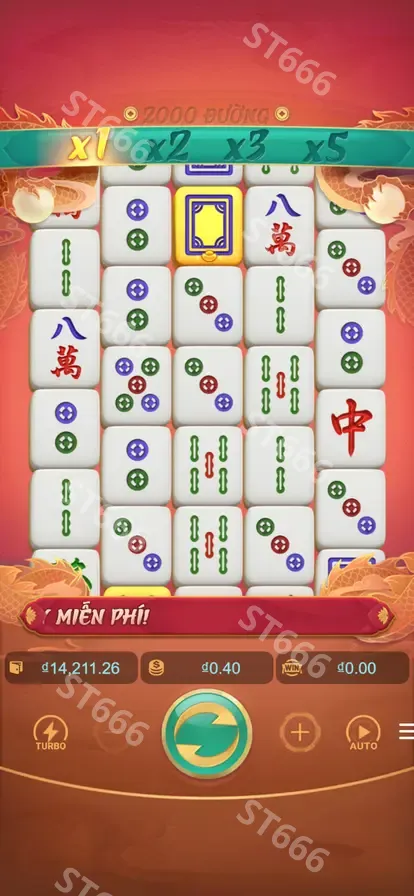Open the bet amount panel
Viewport: 414px width, 896px height.
click(x=206, y=667)
